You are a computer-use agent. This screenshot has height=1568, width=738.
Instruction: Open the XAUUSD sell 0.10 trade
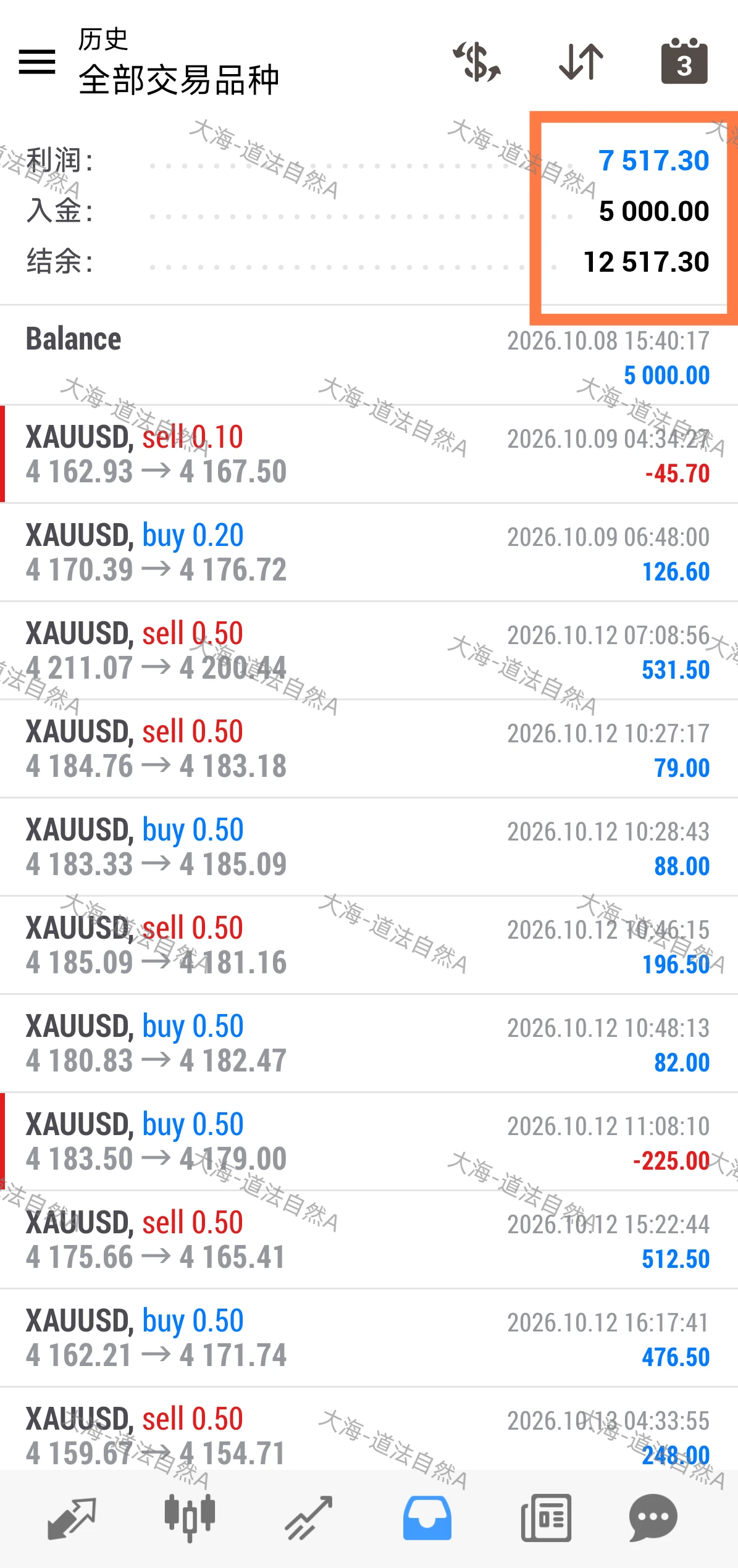click(369, 455)
